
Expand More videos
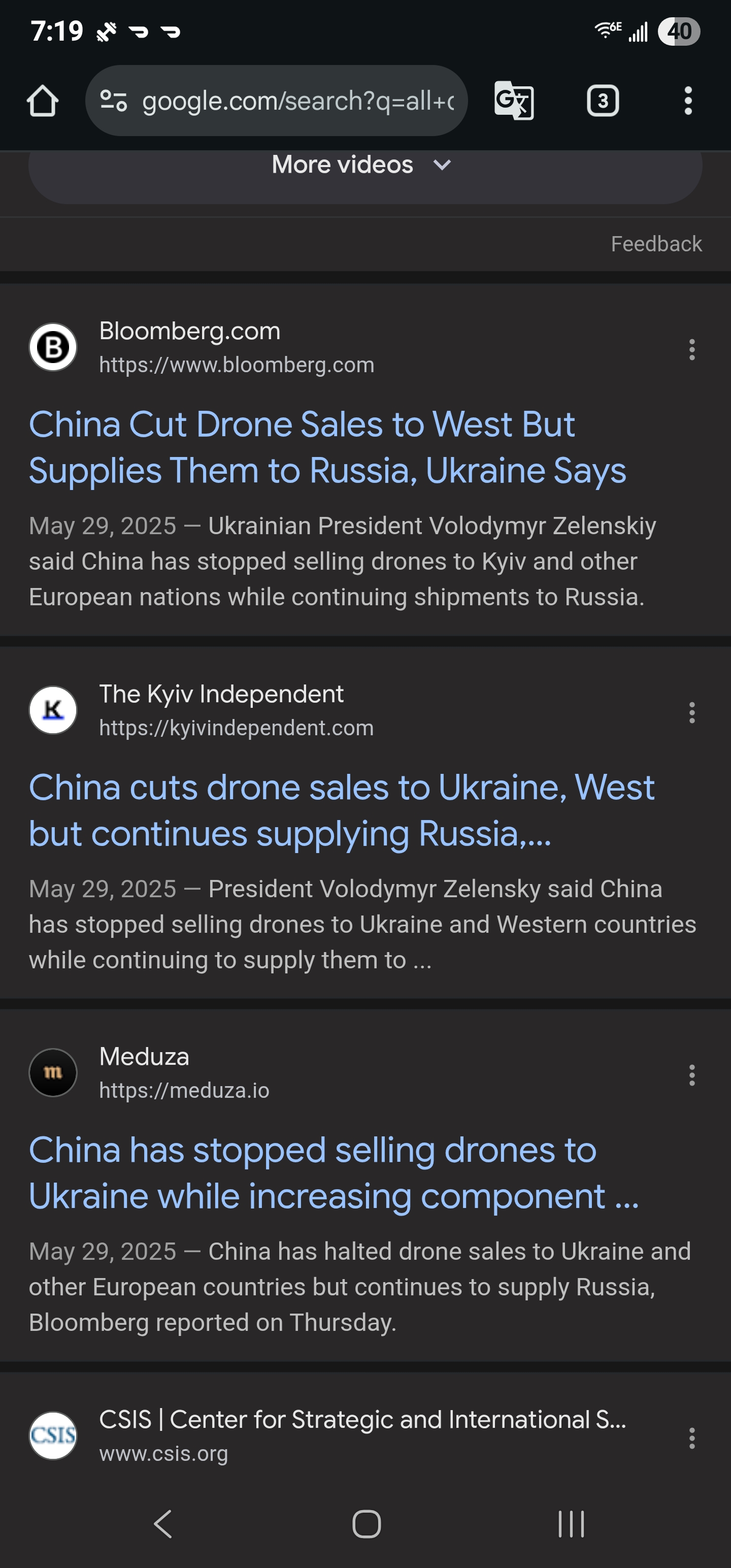365,166
